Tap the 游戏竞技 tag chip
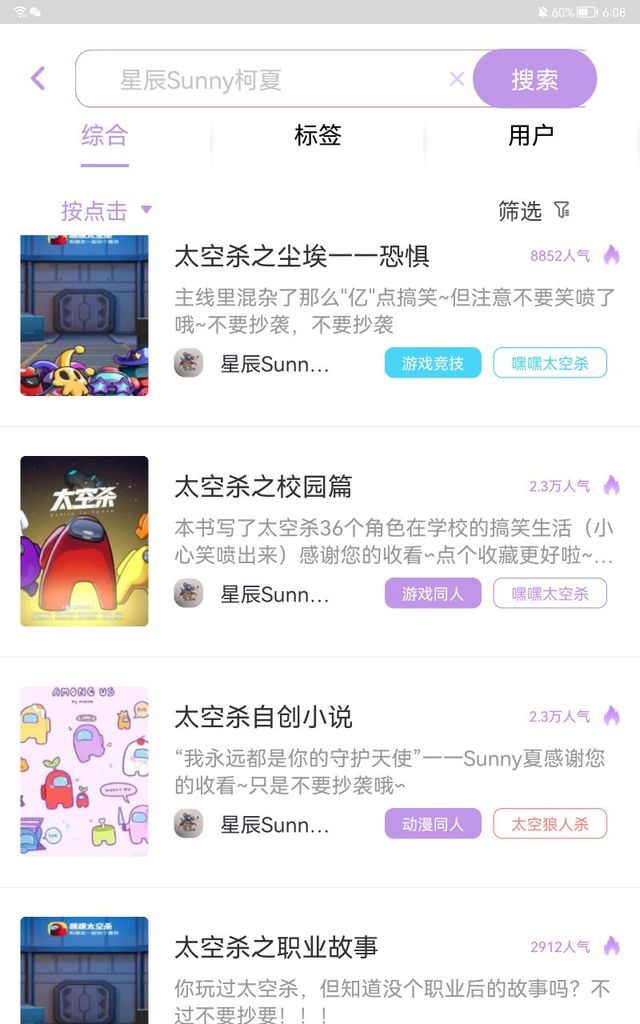The image size is (640, 1024). coord(432,363)
